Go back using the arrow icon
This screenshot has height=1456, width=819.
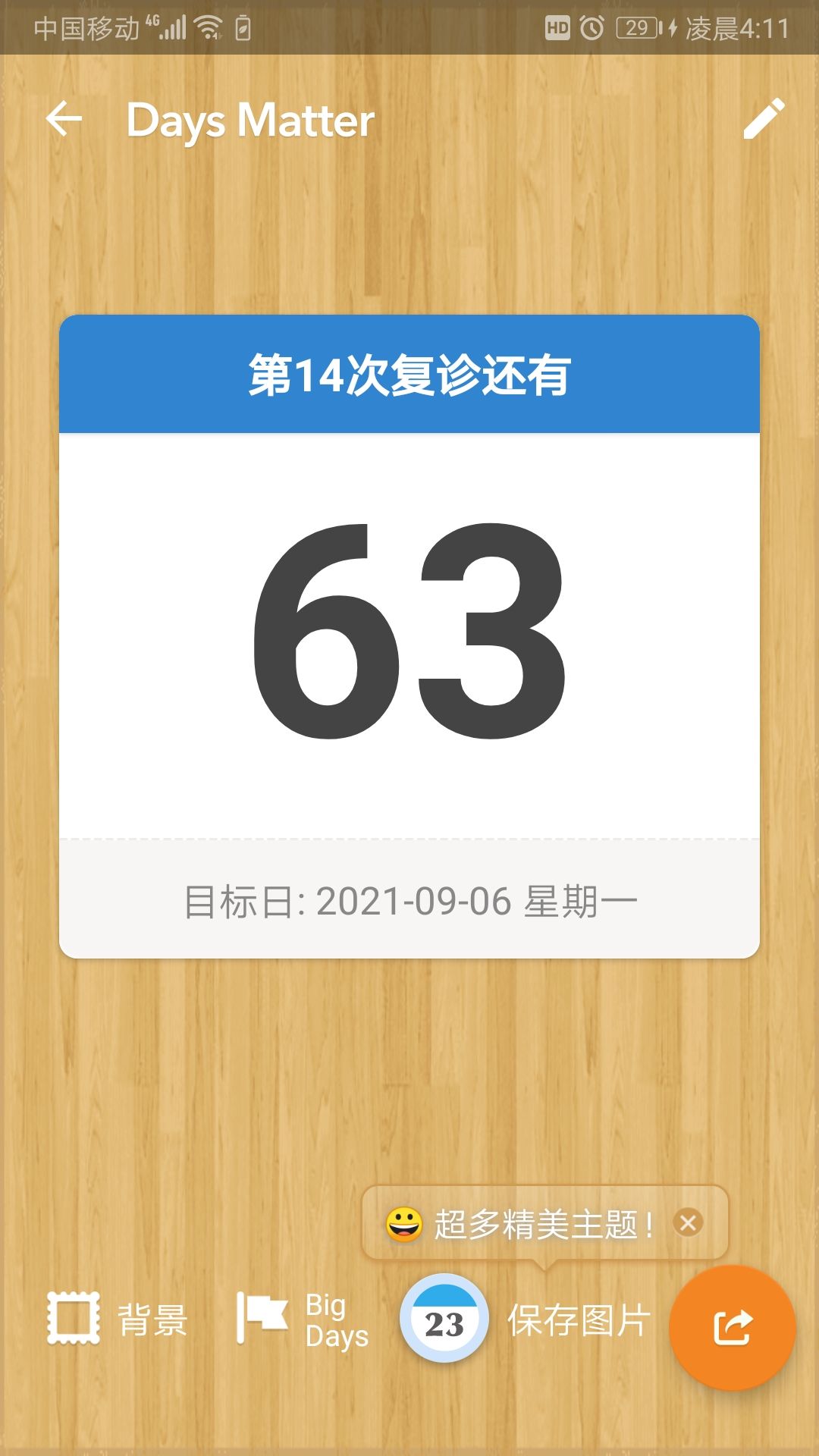click(64, 120)
